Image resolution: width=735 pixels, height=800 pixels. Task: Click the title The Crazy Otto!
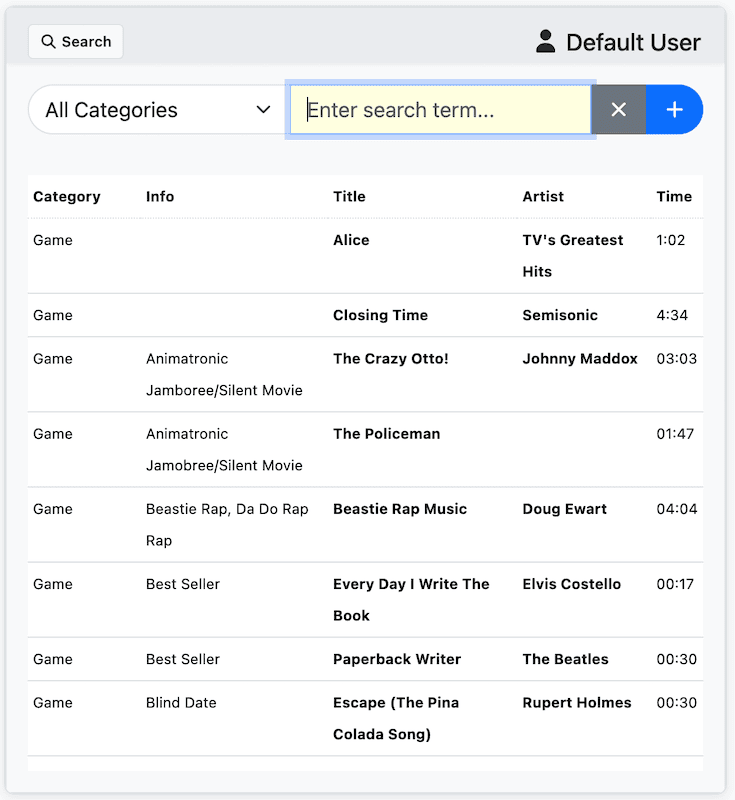390,358
